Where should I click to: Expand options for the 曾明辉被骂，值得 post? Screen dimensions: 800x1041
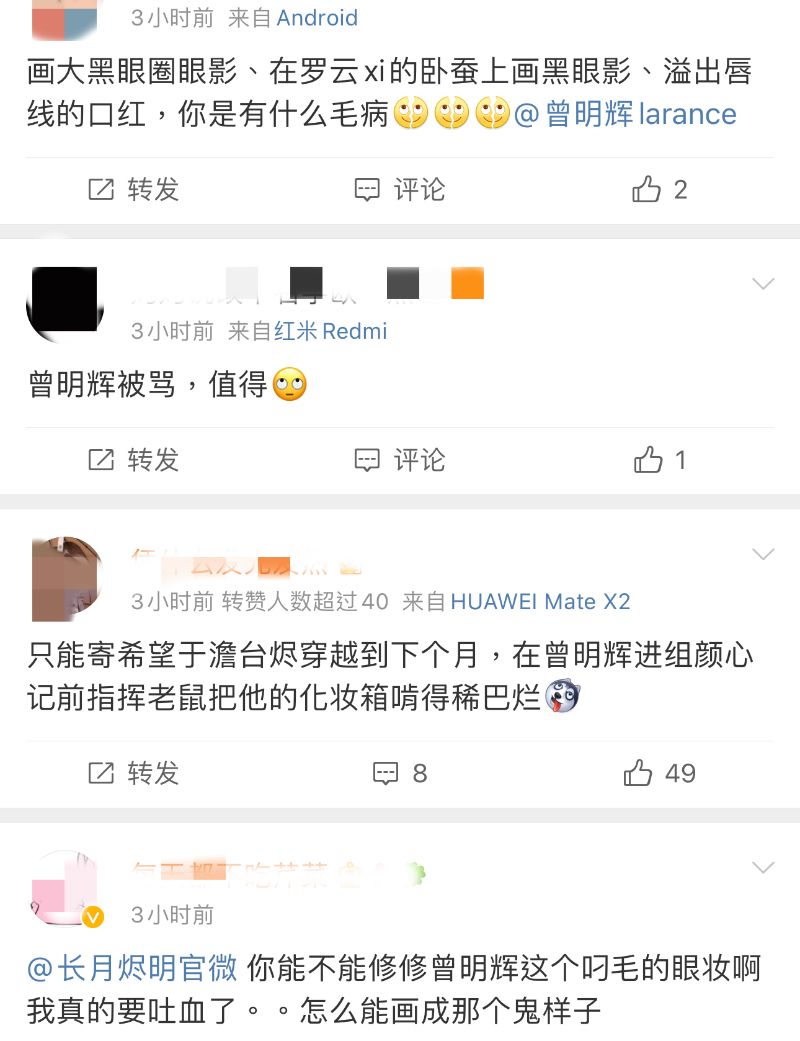(x=763, y=285)
